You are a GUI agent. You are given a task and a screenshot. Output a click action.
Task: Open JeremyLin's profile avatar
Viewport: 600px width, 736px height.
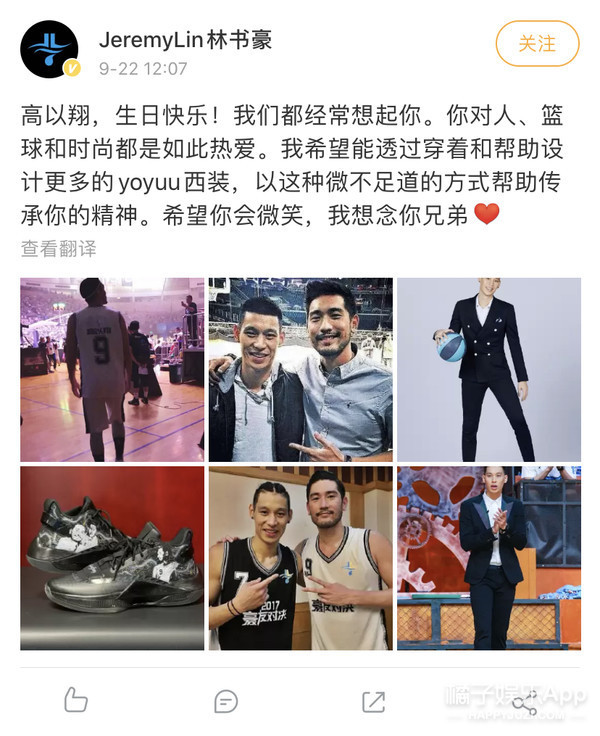click(x=49, y=49)
